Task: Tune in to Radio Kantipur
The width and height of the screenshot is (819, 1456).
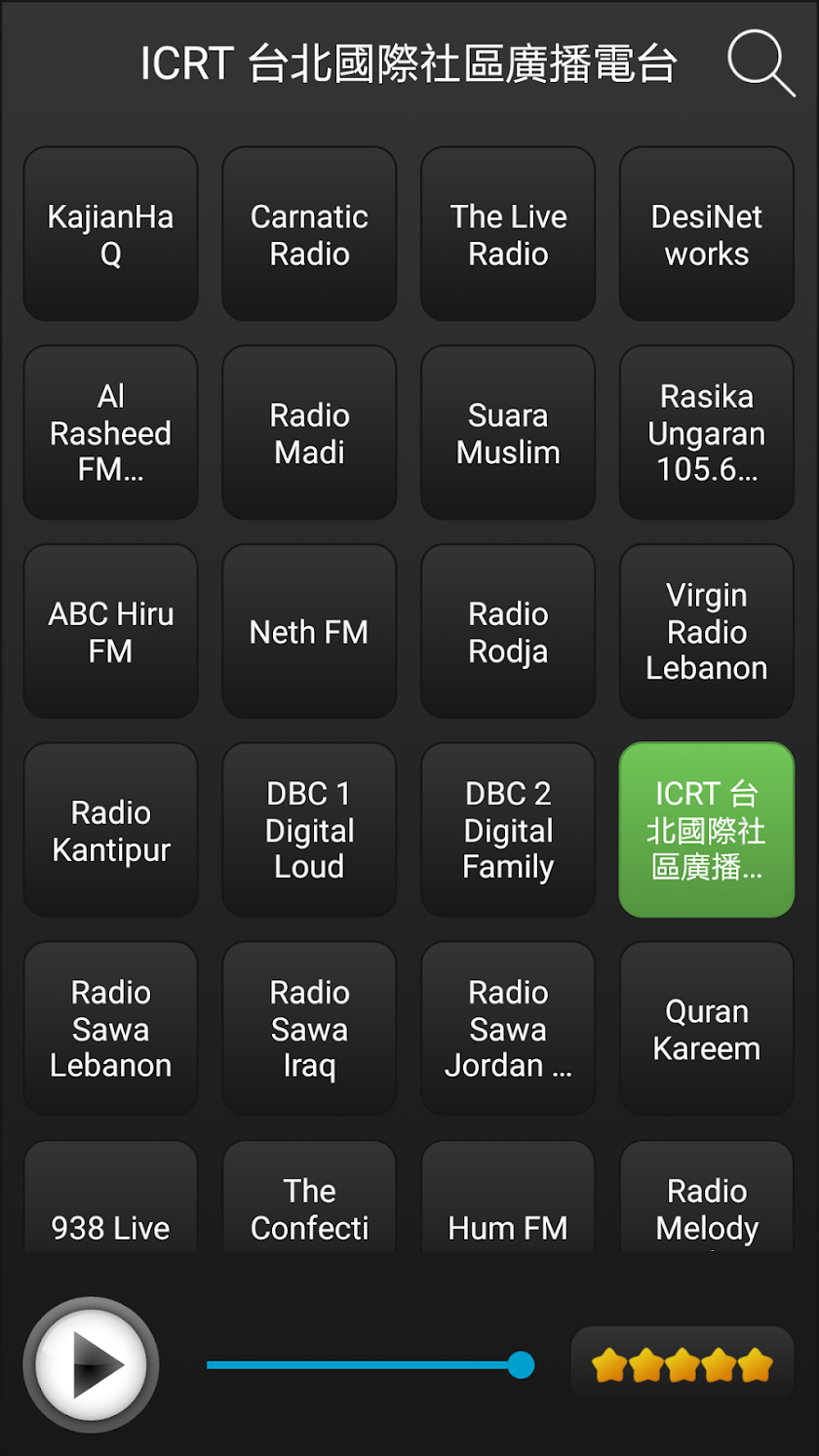Action: point(111,831)
